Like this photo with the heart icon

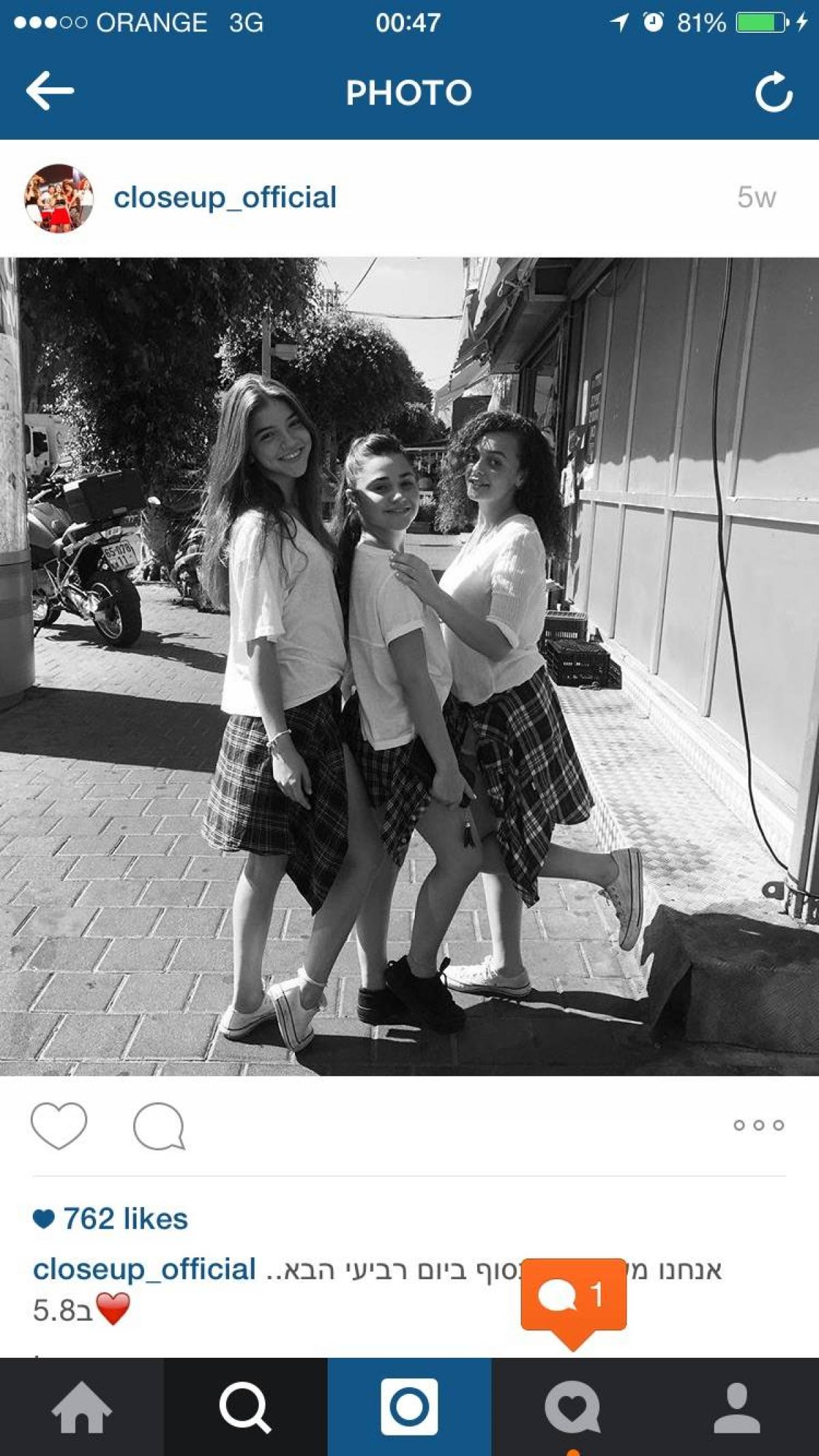59,1125
